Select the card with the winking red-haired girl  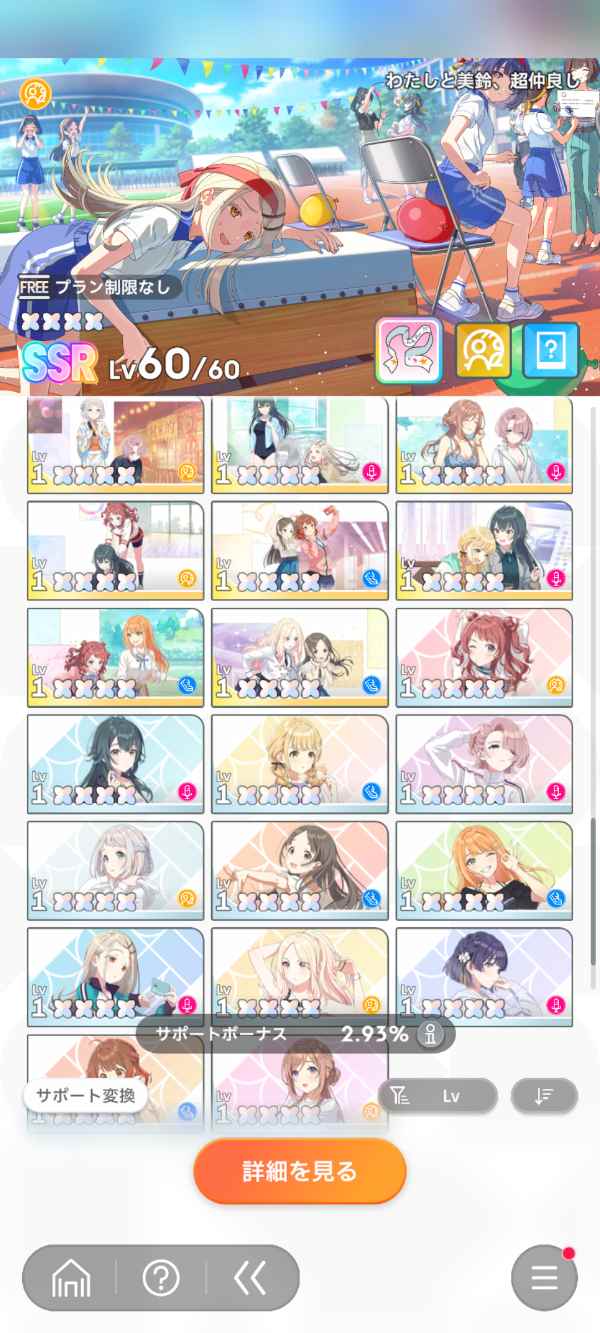coord(484,656)
